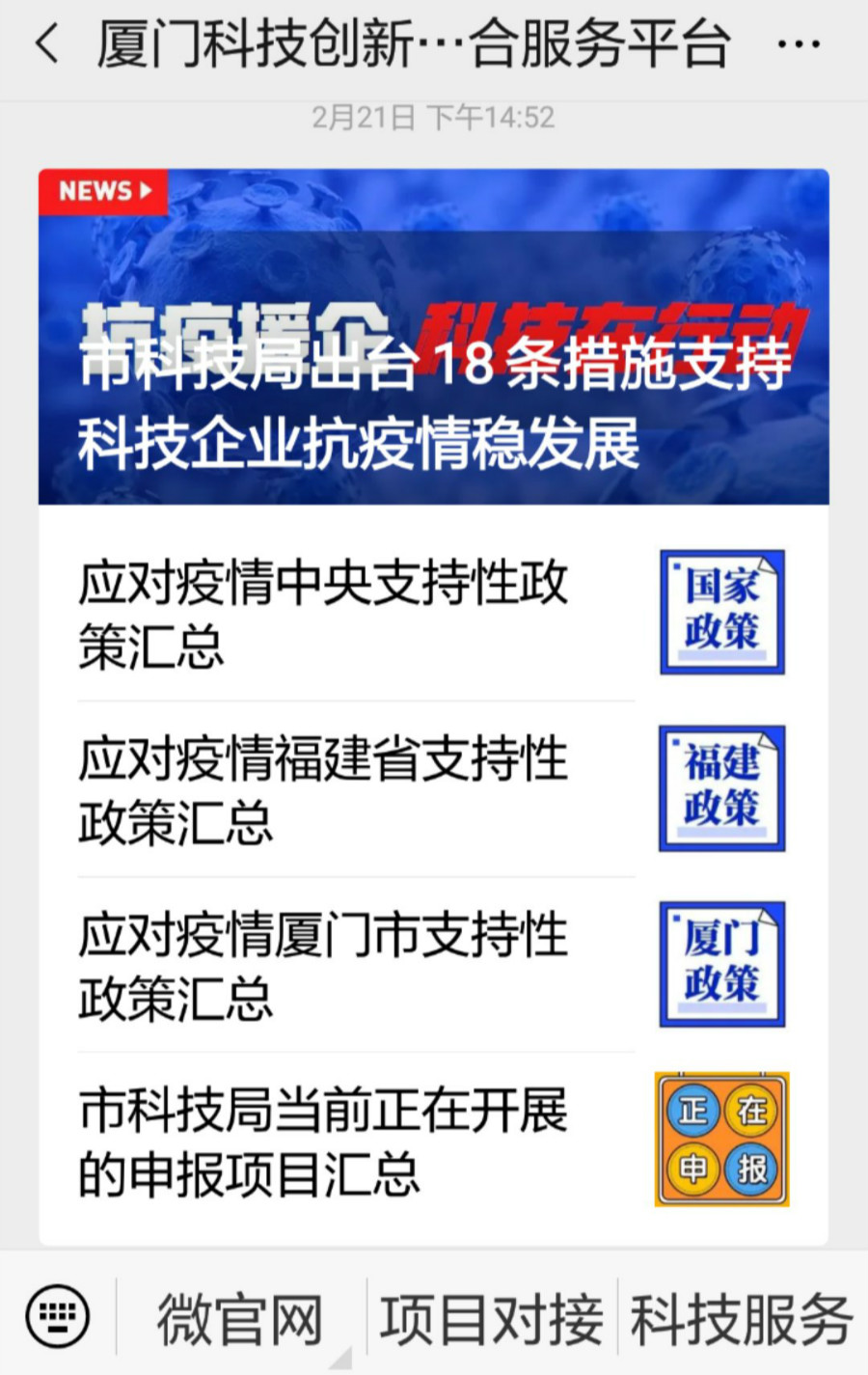Open 应对疫情中央支持性政策汇总 article

click(x=357, y=614)
